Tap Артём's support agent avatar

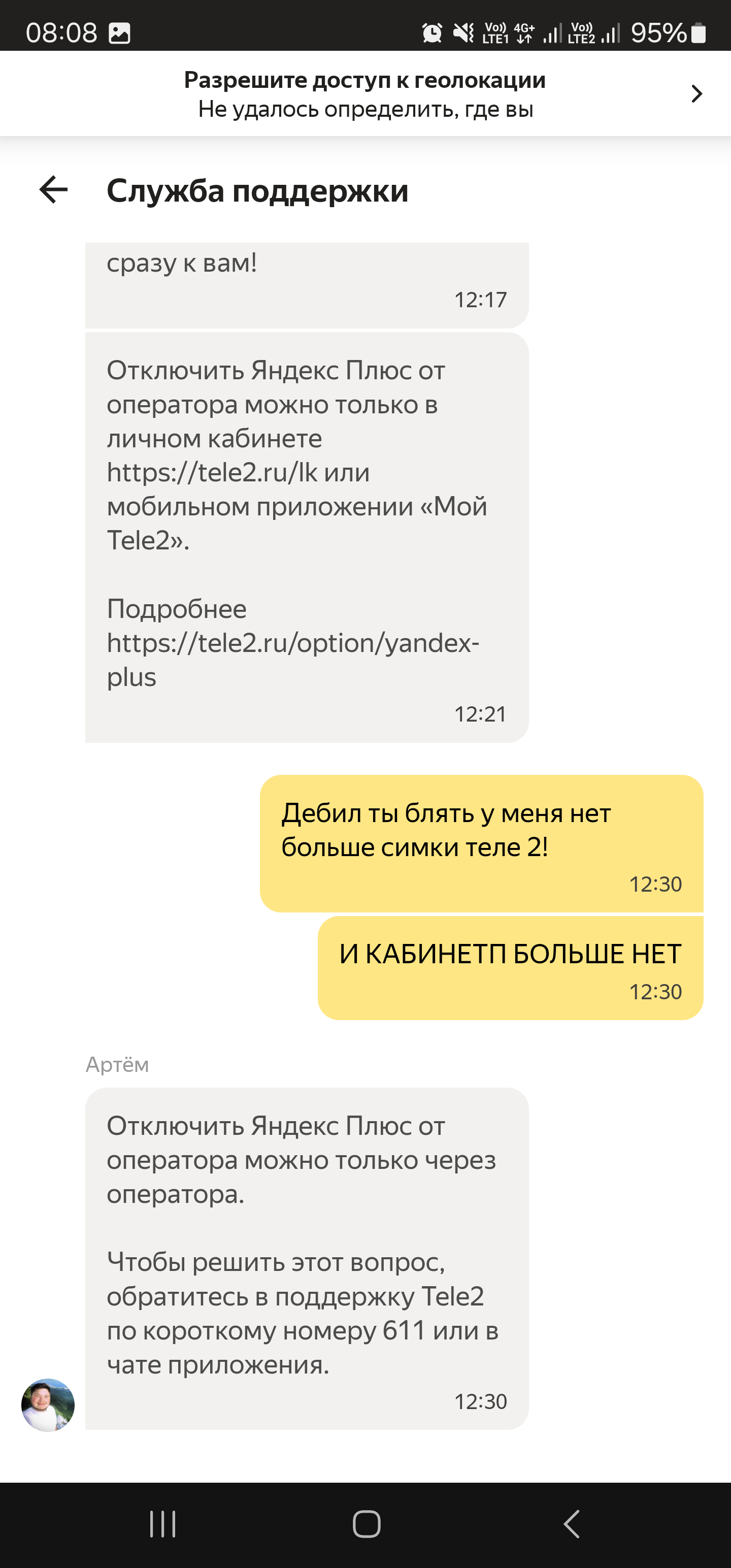(48, 1405)
